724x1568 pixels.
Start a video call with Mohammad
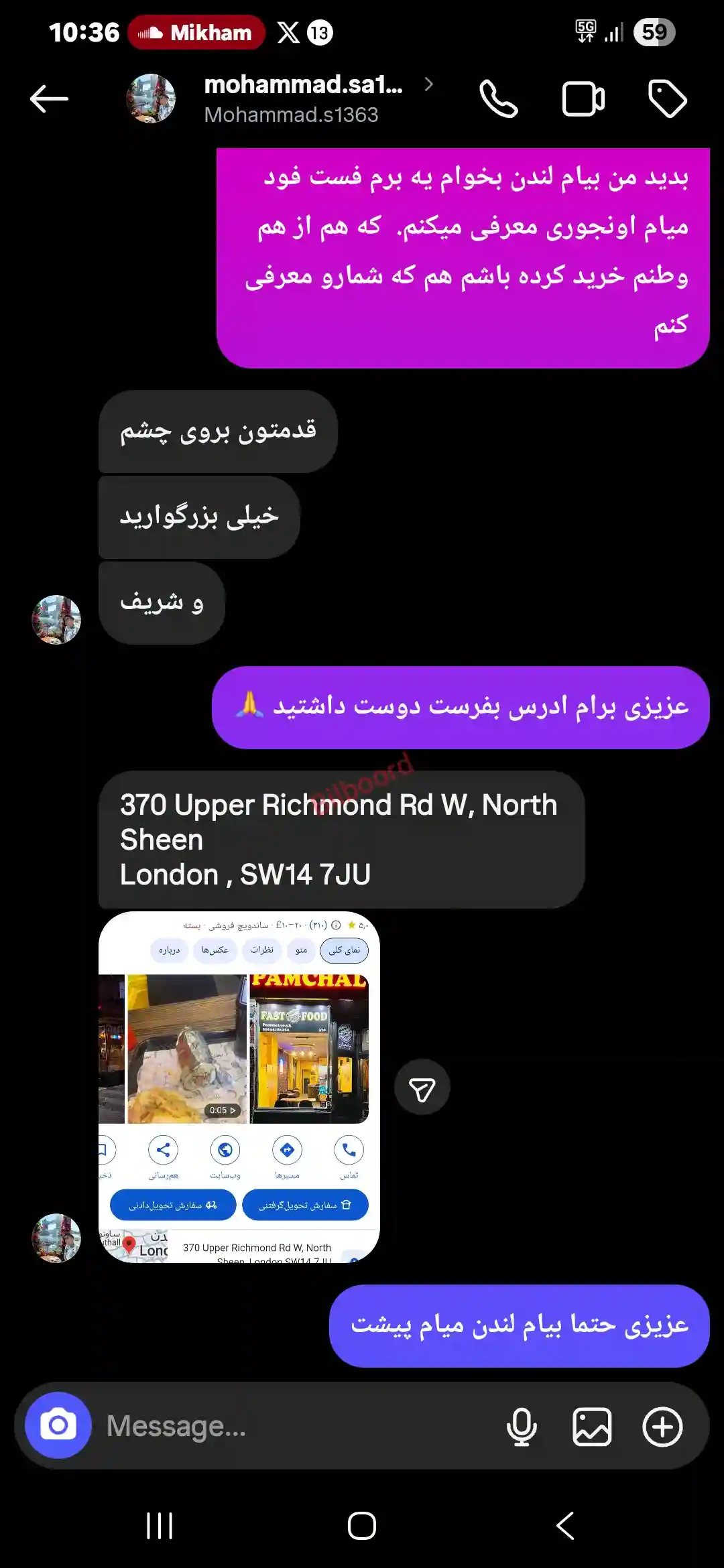tap(583, 99)
